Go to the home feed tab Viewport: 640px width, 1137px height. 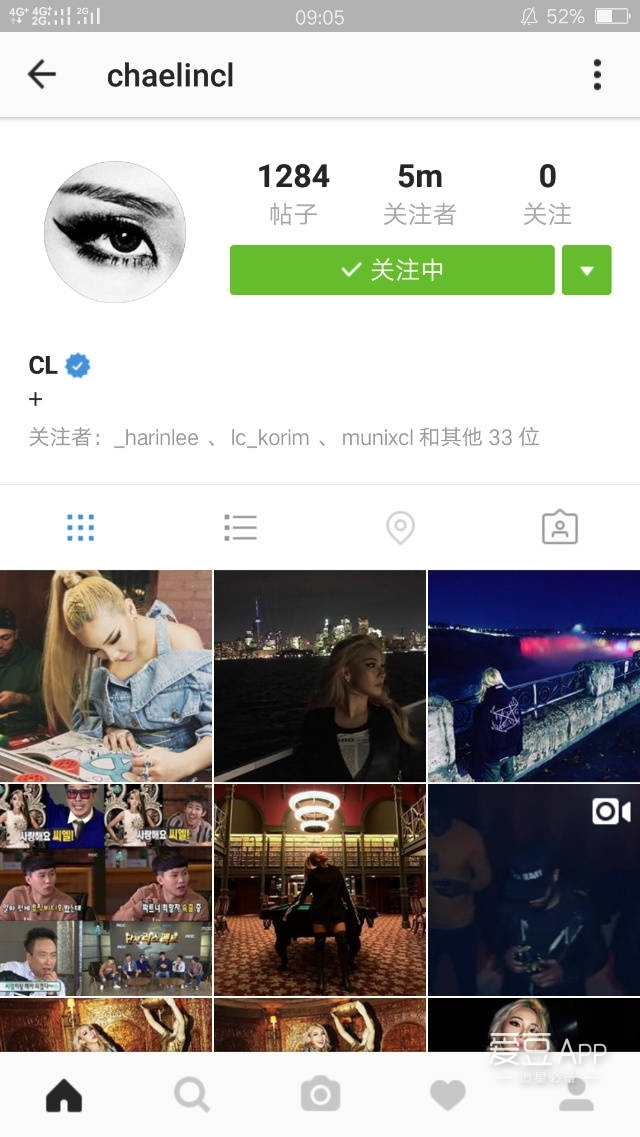[64, 1096]
